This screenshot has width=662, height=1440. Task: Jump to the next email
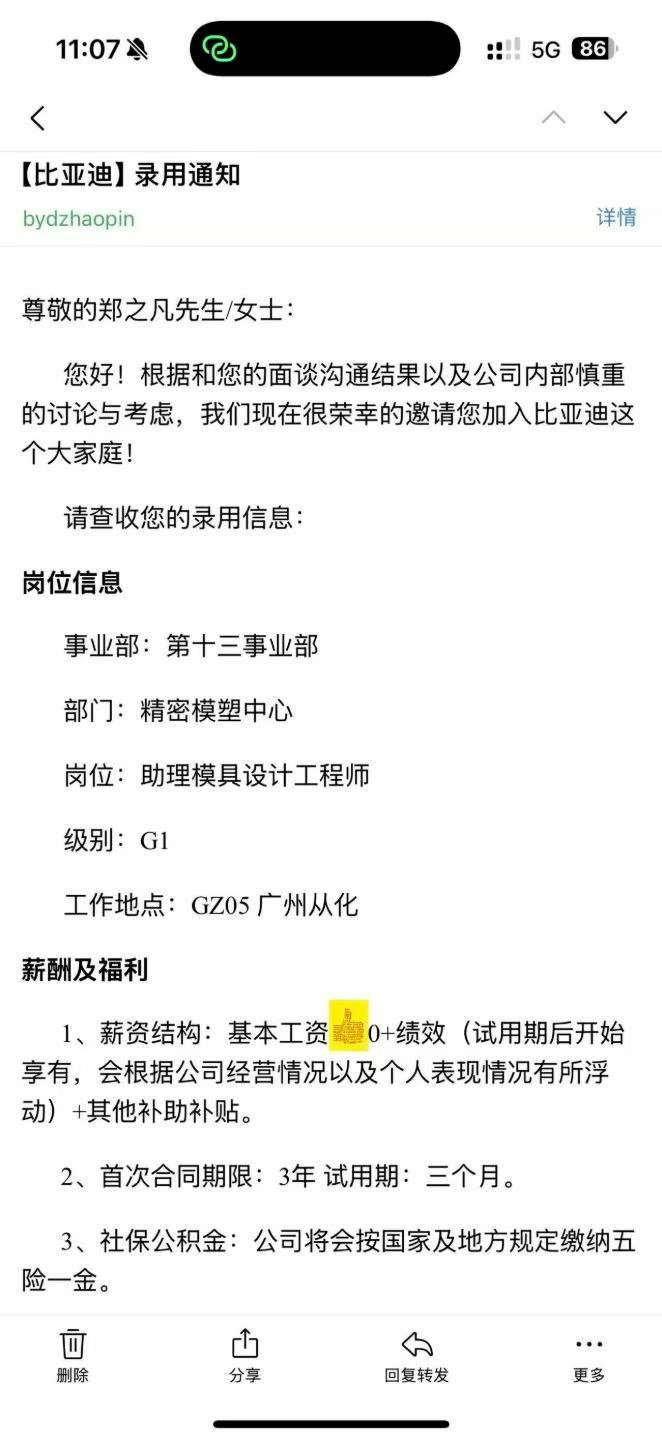point(615,118)
